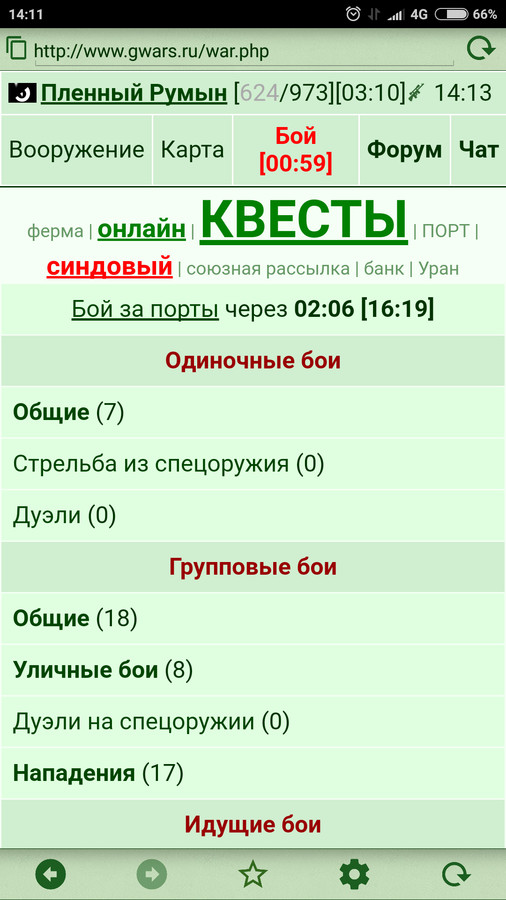Screen dimensions: 506x900
Task: Bookmark page with the star icon
Action: point(253,875)
